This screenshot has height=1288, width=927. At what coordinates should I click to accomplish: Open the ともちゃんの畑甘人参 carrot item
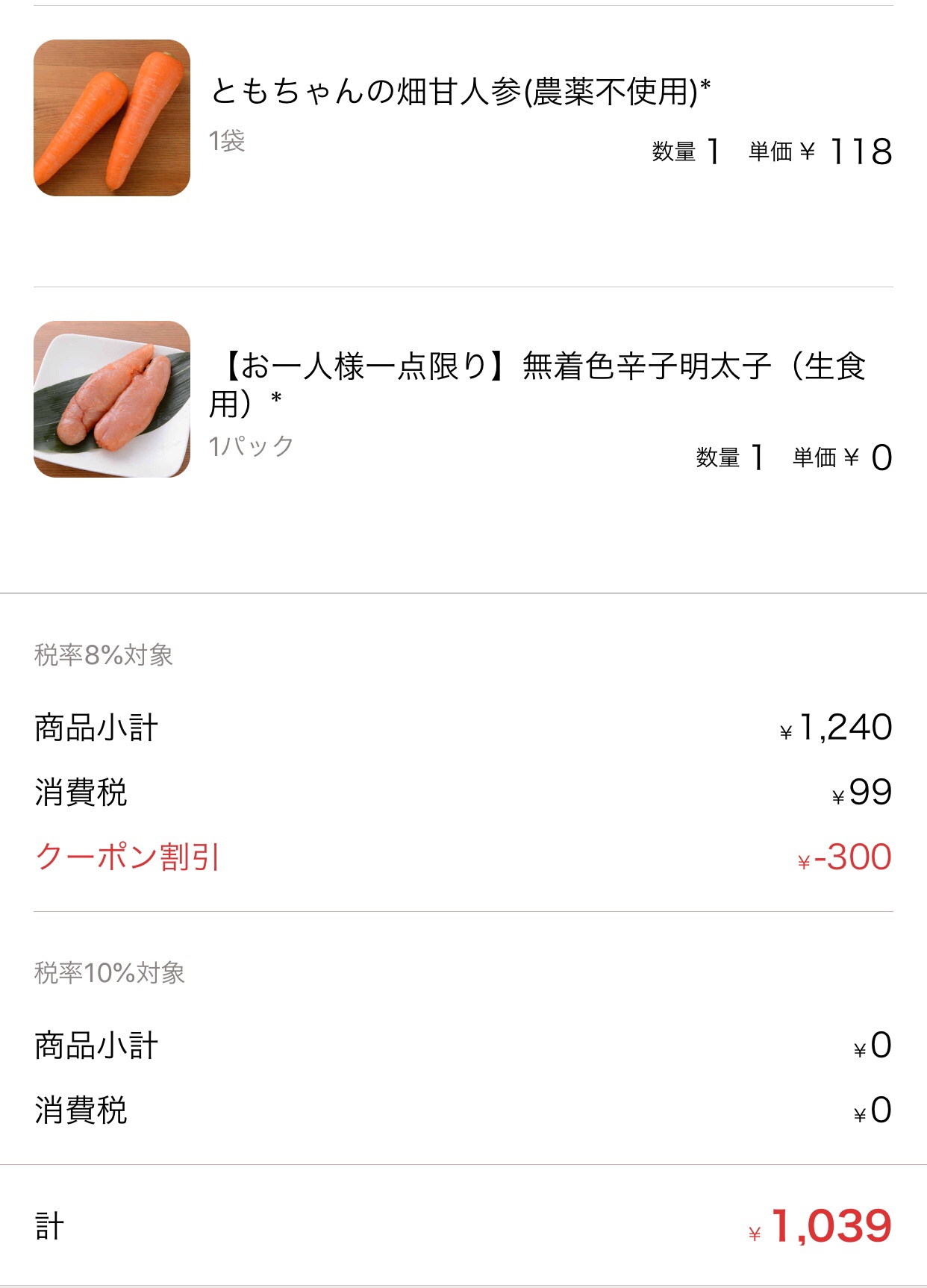tap(460, 92)
